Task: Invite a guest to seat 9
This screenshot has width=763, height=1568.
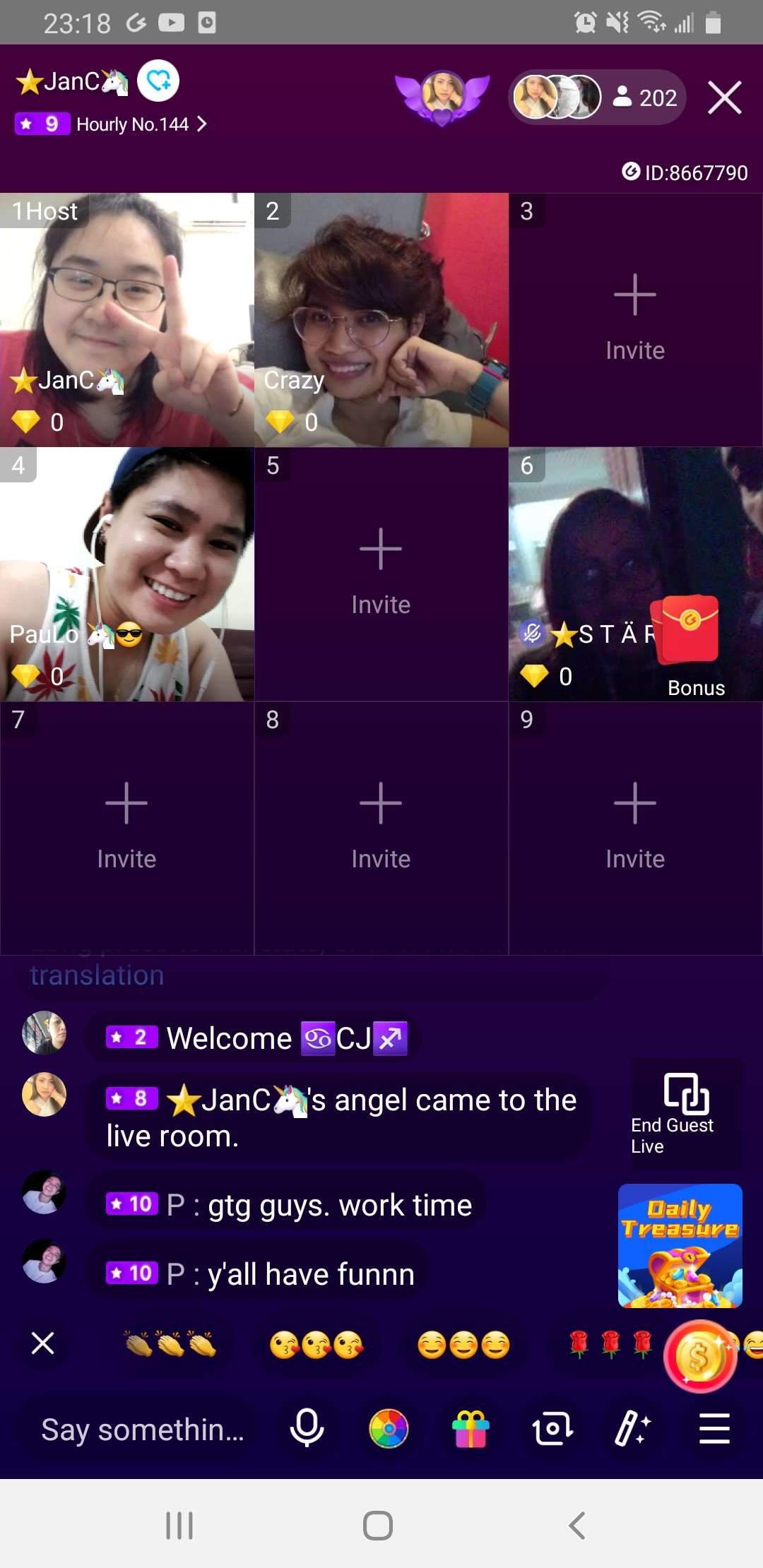Action: click(x=635, y=827)
